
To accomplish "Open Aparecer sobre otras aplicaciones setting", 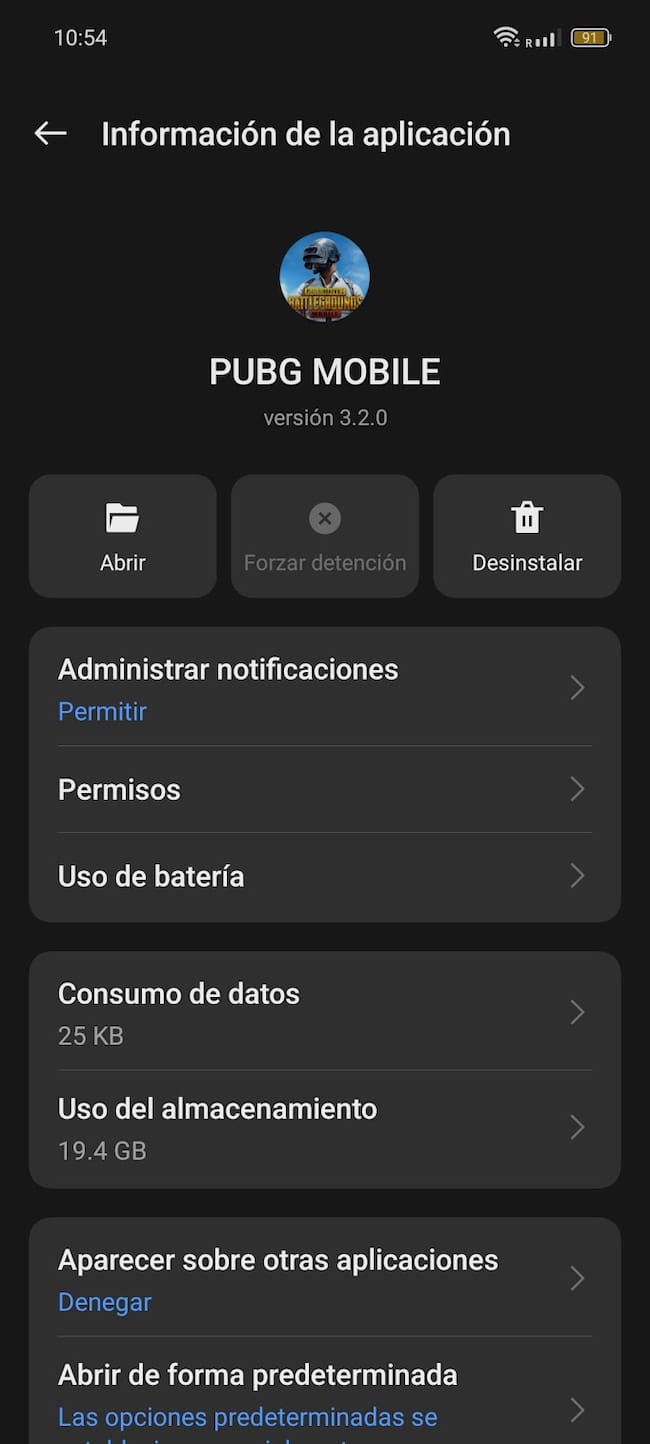I will tap(324, 1279).
